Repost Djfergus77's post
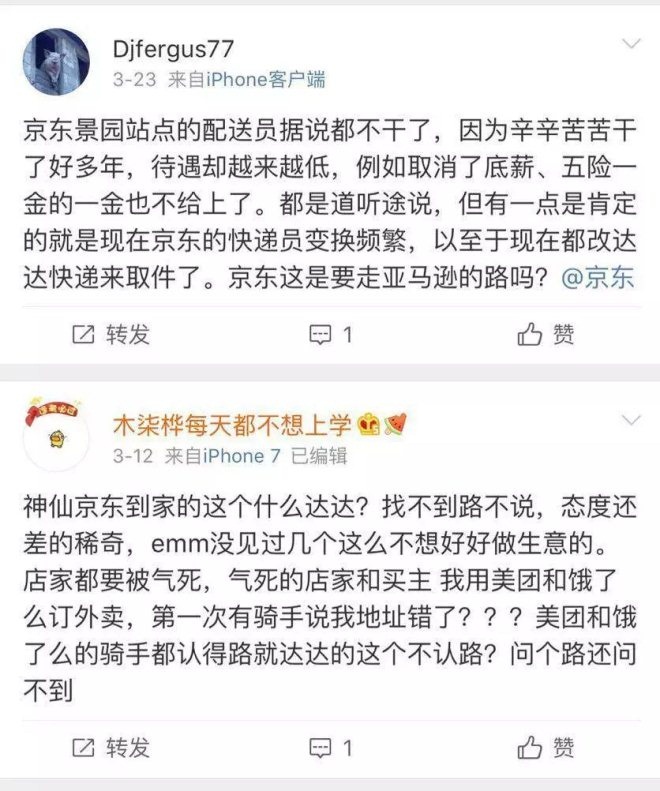The height and width of the screenshot is (791, 660). pos(110,335)
